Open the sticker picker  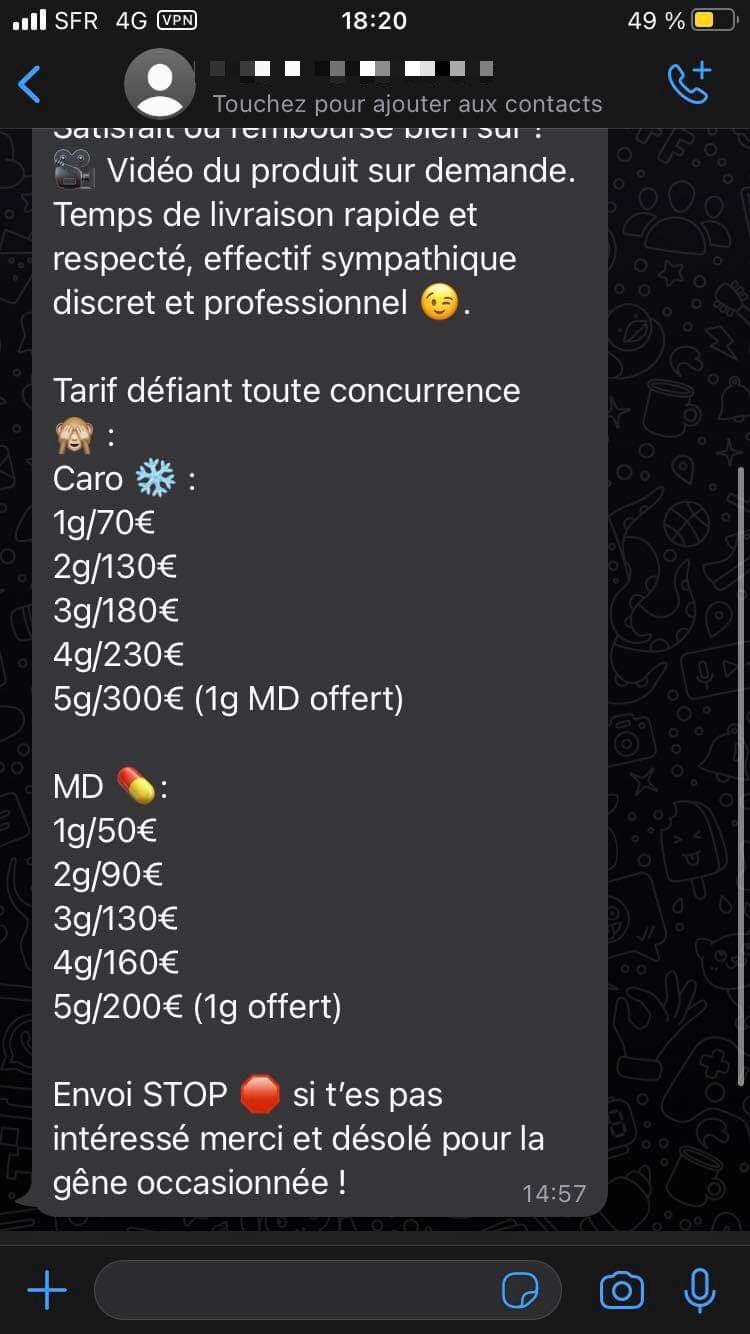click(520, 1291)
